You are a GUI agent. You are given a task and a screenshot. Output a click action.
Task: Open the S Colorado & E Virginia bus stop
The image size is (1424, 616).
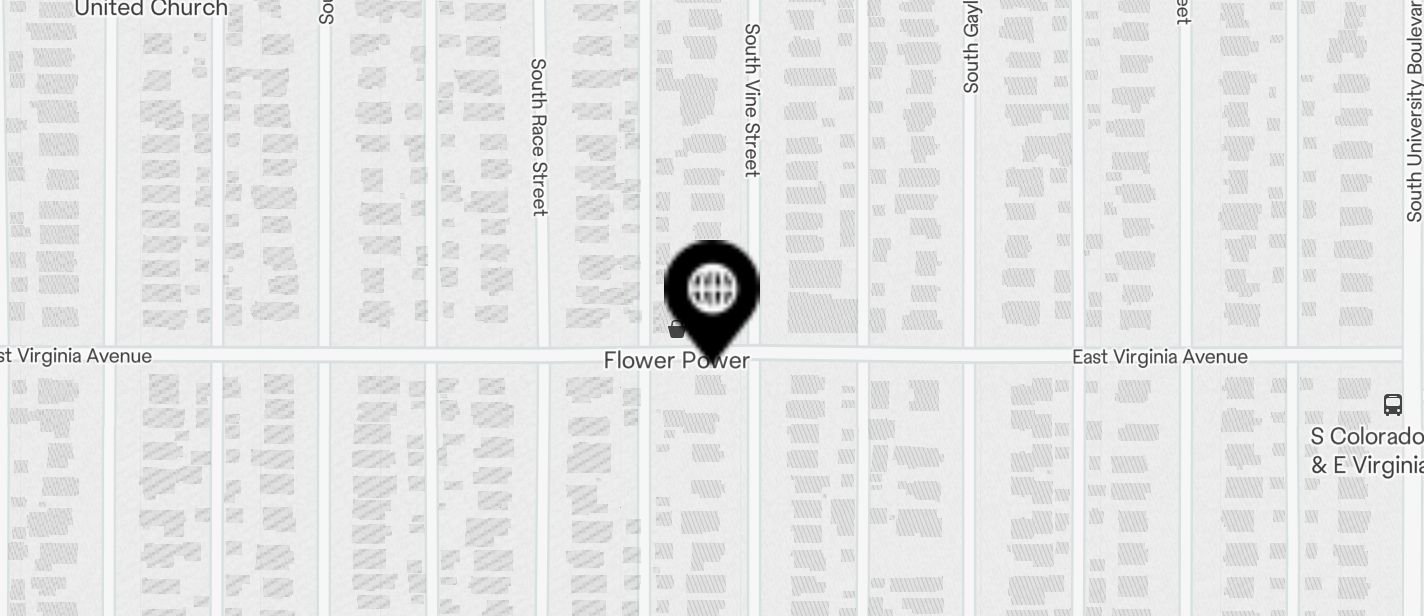click(1392, 405)
